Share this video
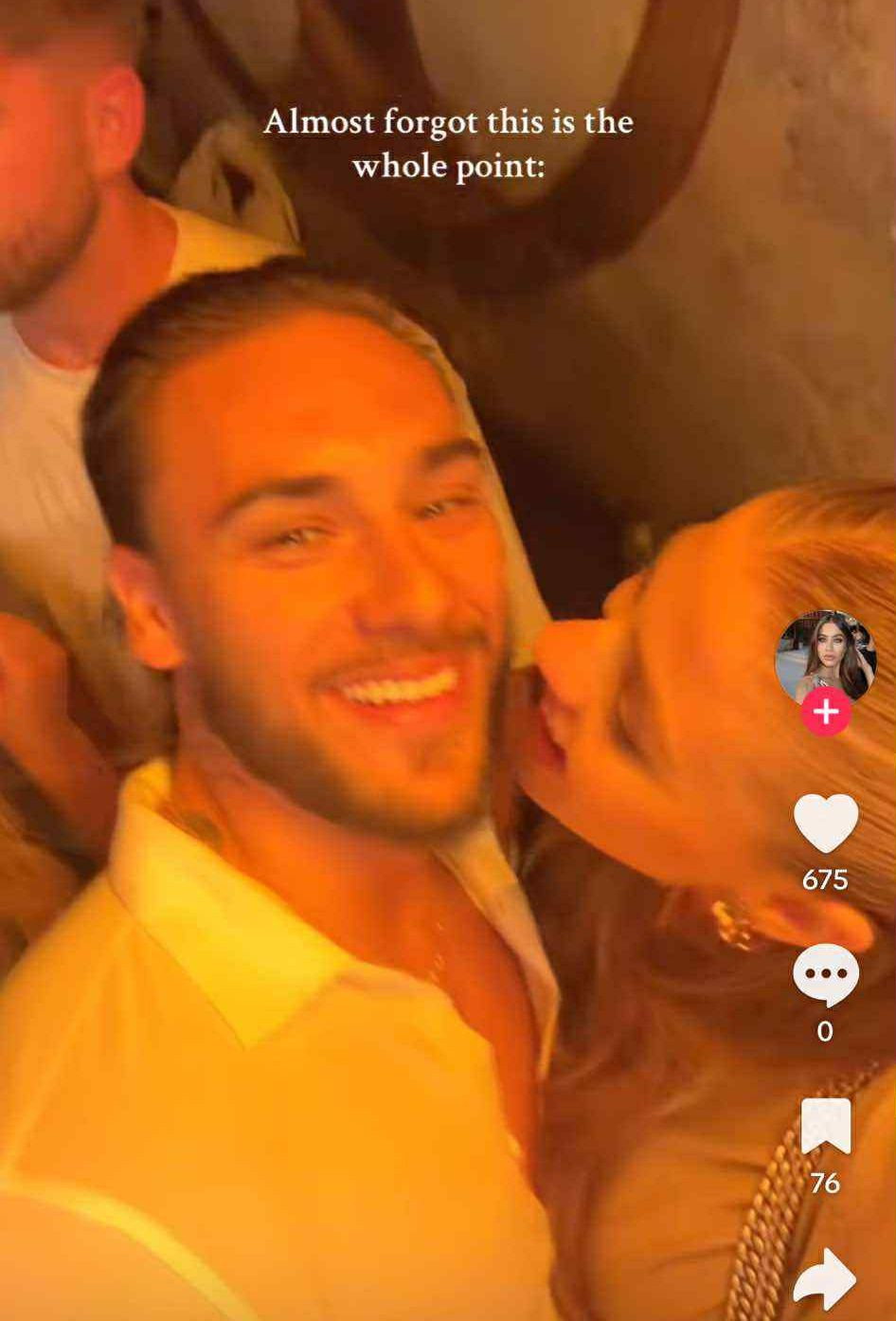The image size is (896, 1321). point(825,1278)
